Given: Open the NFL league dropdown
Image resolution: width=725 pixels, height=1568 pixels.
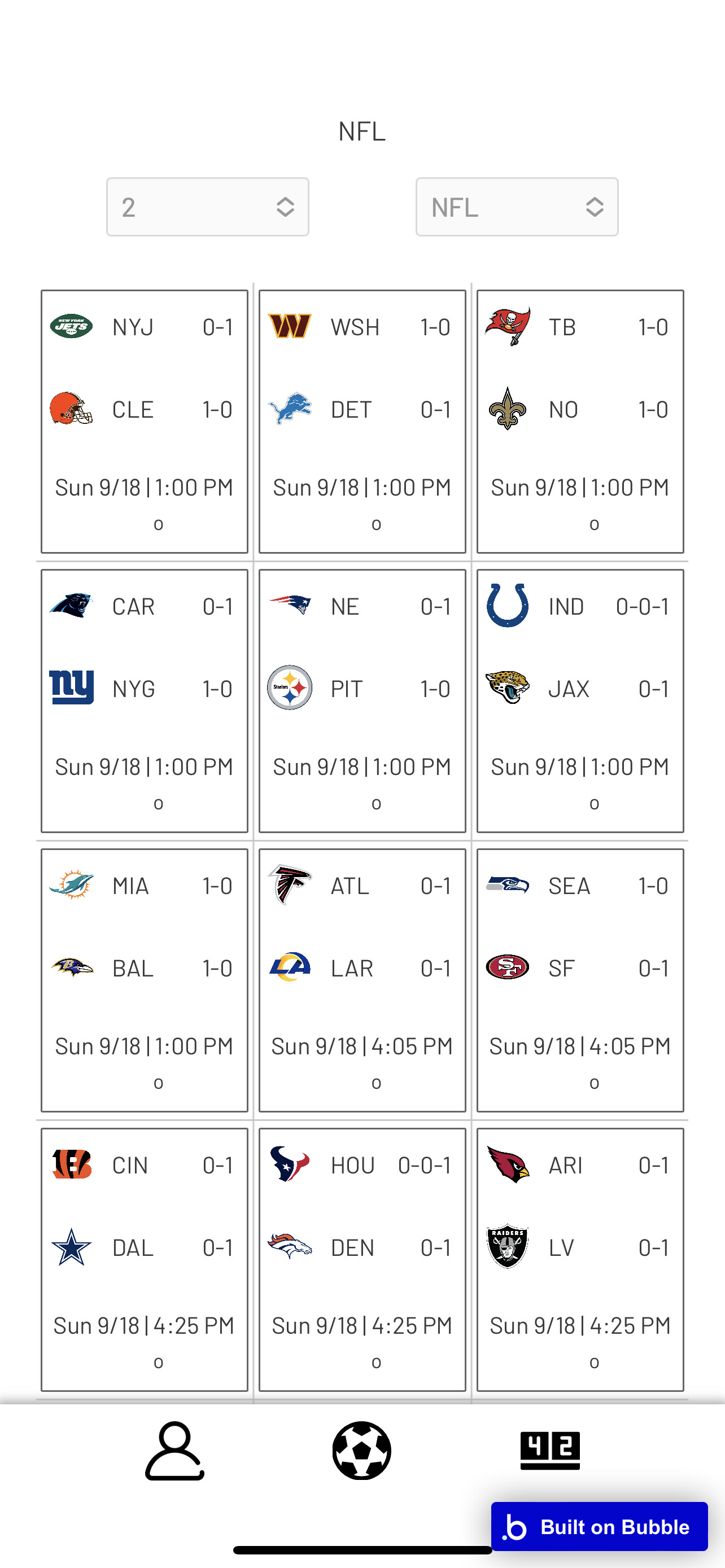Looking at the screenshot, I should 517,207.
